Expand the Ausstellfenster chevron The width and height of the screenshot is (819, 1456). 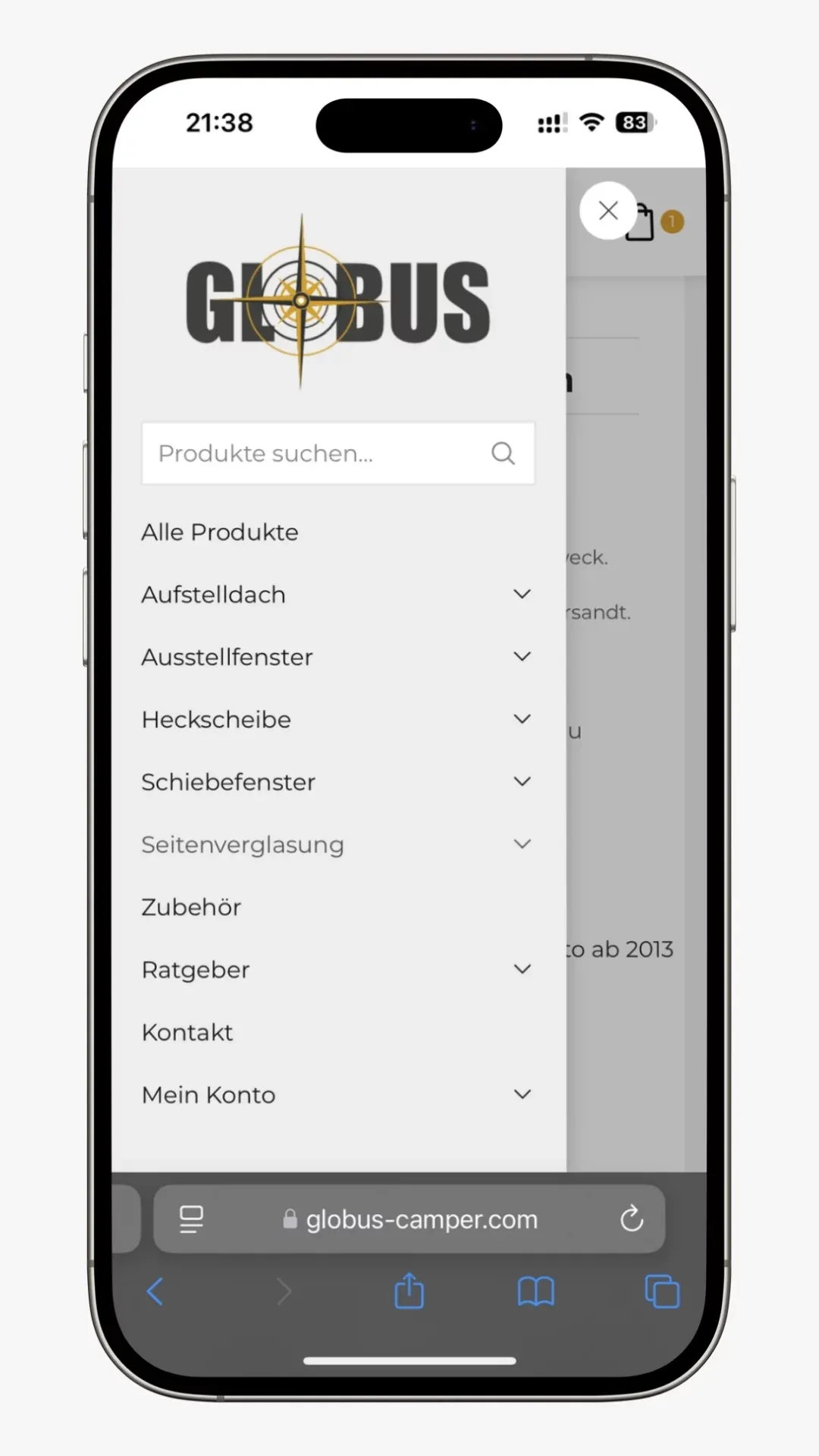pyautogui.click(x=522, y=657)
